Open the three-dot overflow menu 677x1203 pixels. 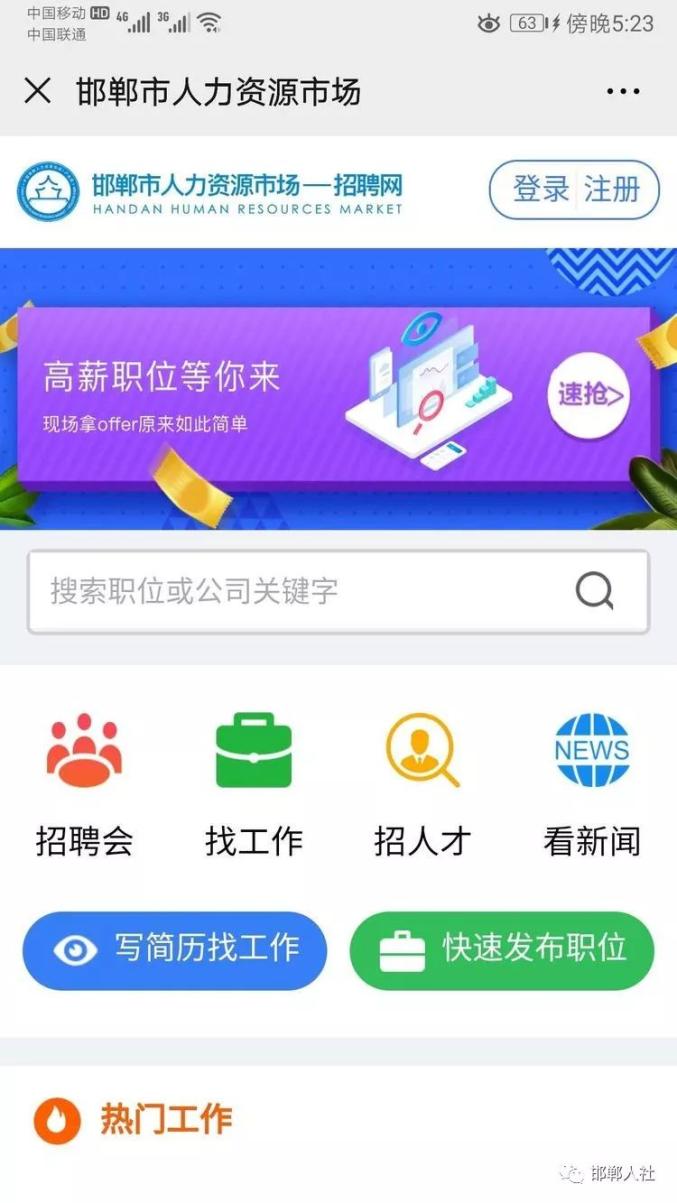coord(622,92)
